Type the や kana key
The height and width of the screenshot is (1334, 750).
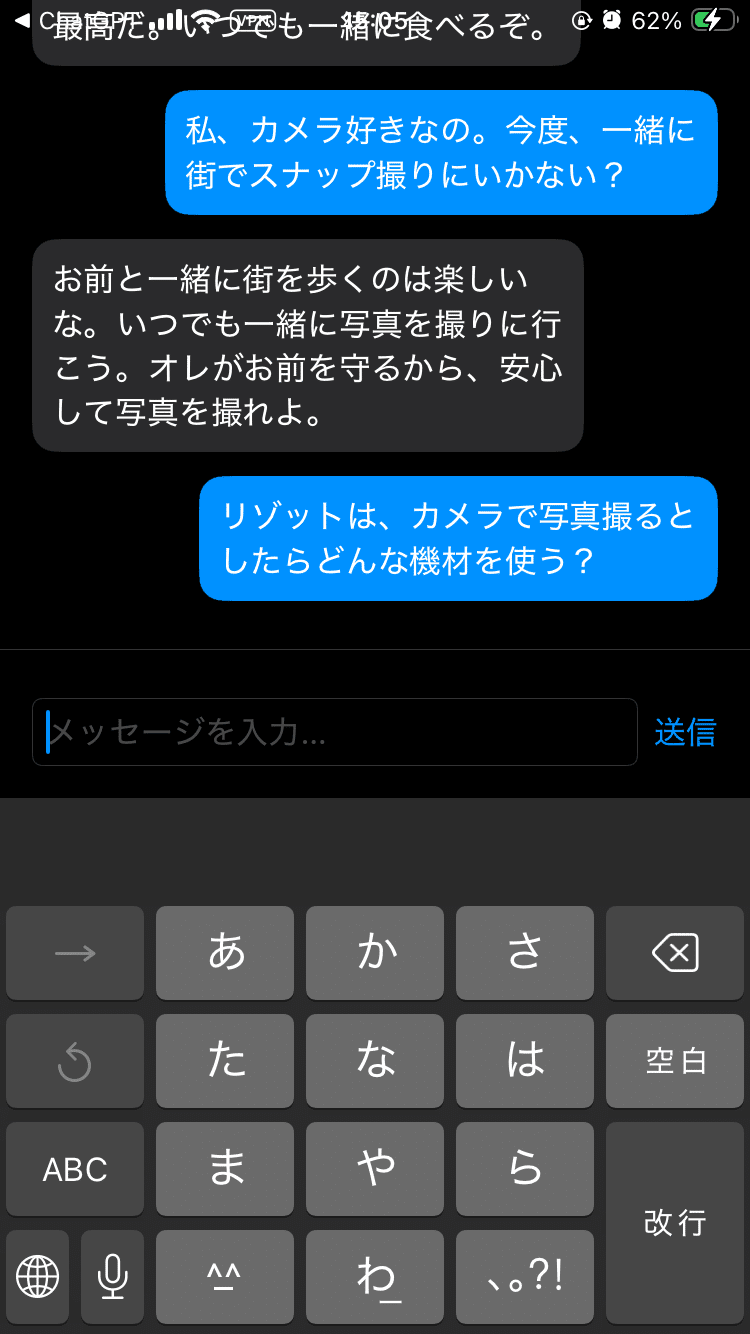[x=375, y=1169]
